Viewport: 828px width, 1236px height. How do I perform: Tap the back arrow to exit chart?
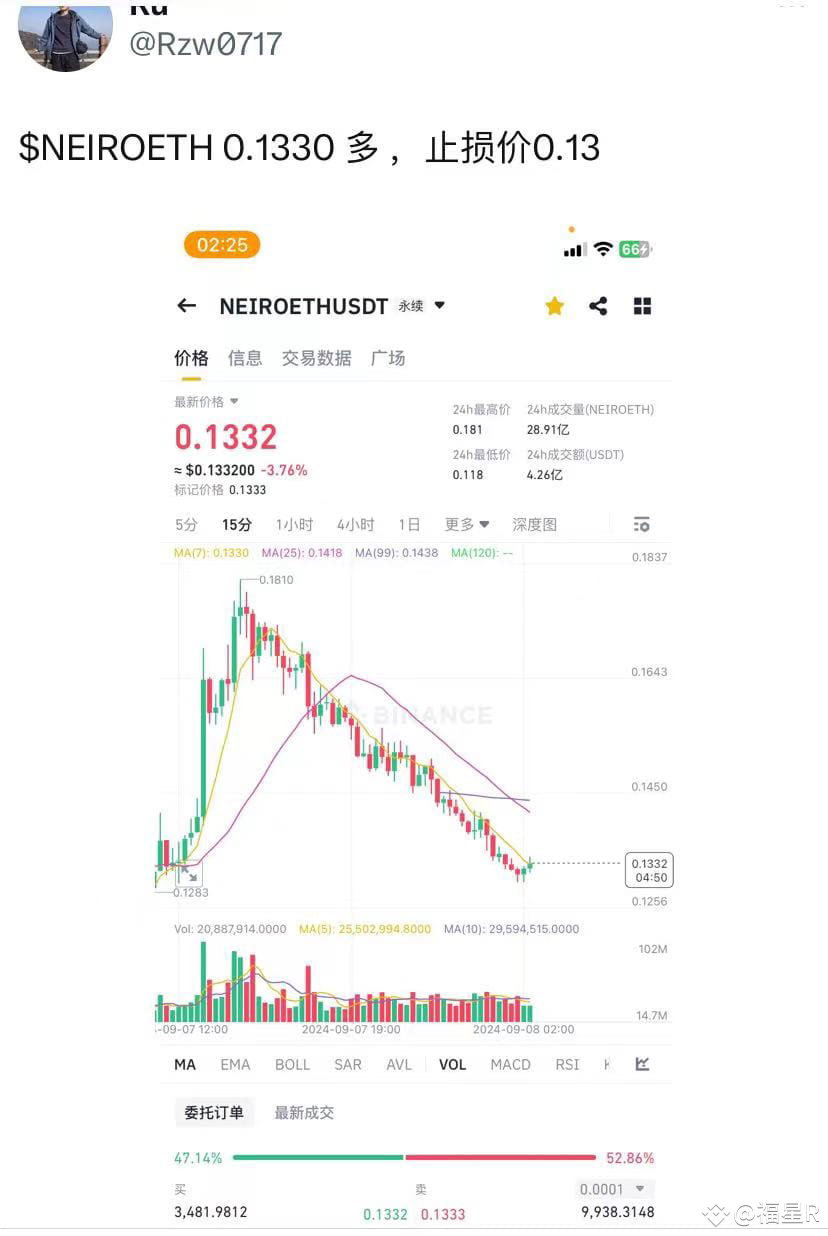(x=187, y=305)
